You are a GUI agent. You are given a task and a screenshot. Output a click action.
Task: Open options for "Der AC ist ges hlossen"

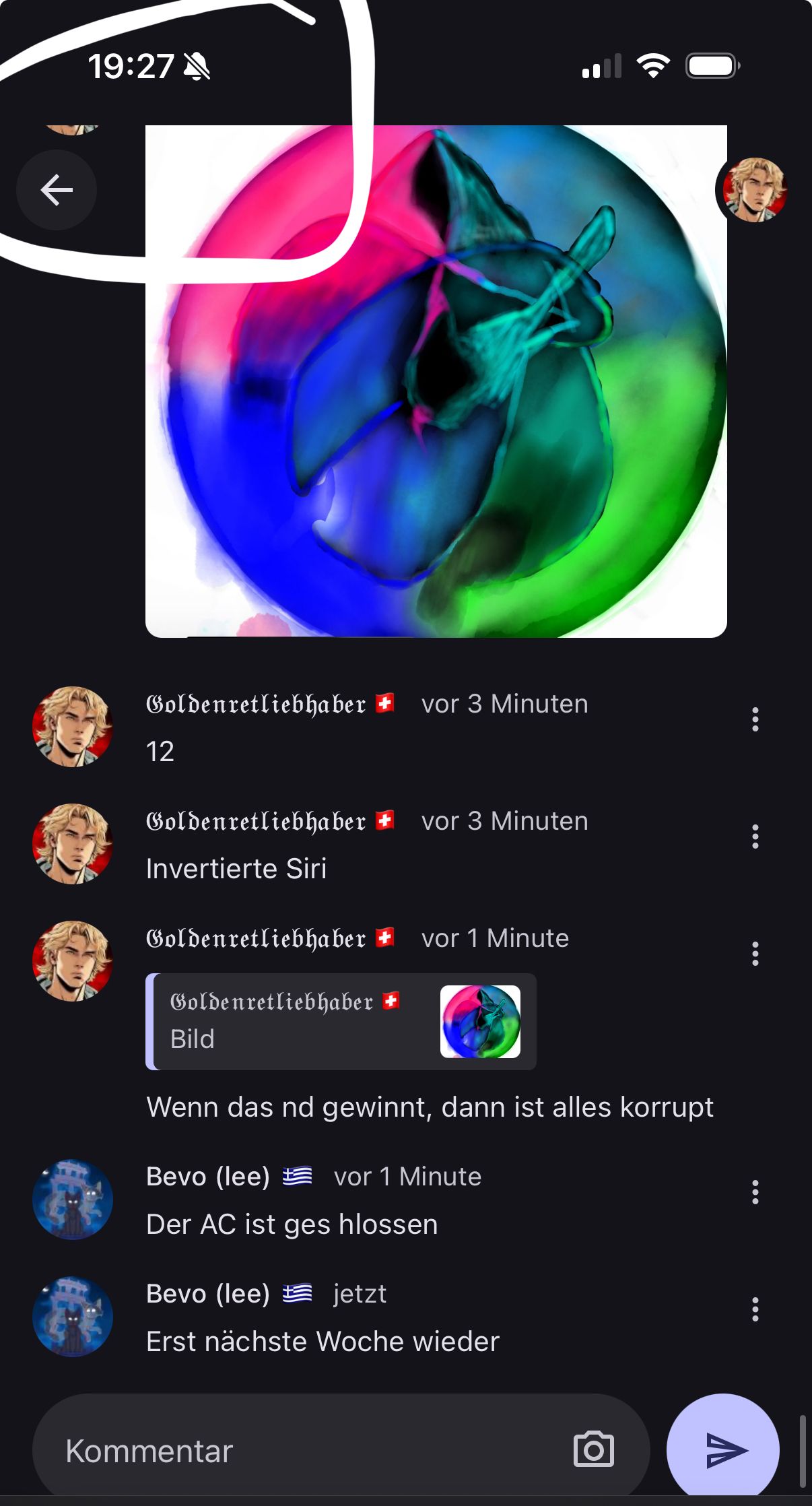(755, 1192)
